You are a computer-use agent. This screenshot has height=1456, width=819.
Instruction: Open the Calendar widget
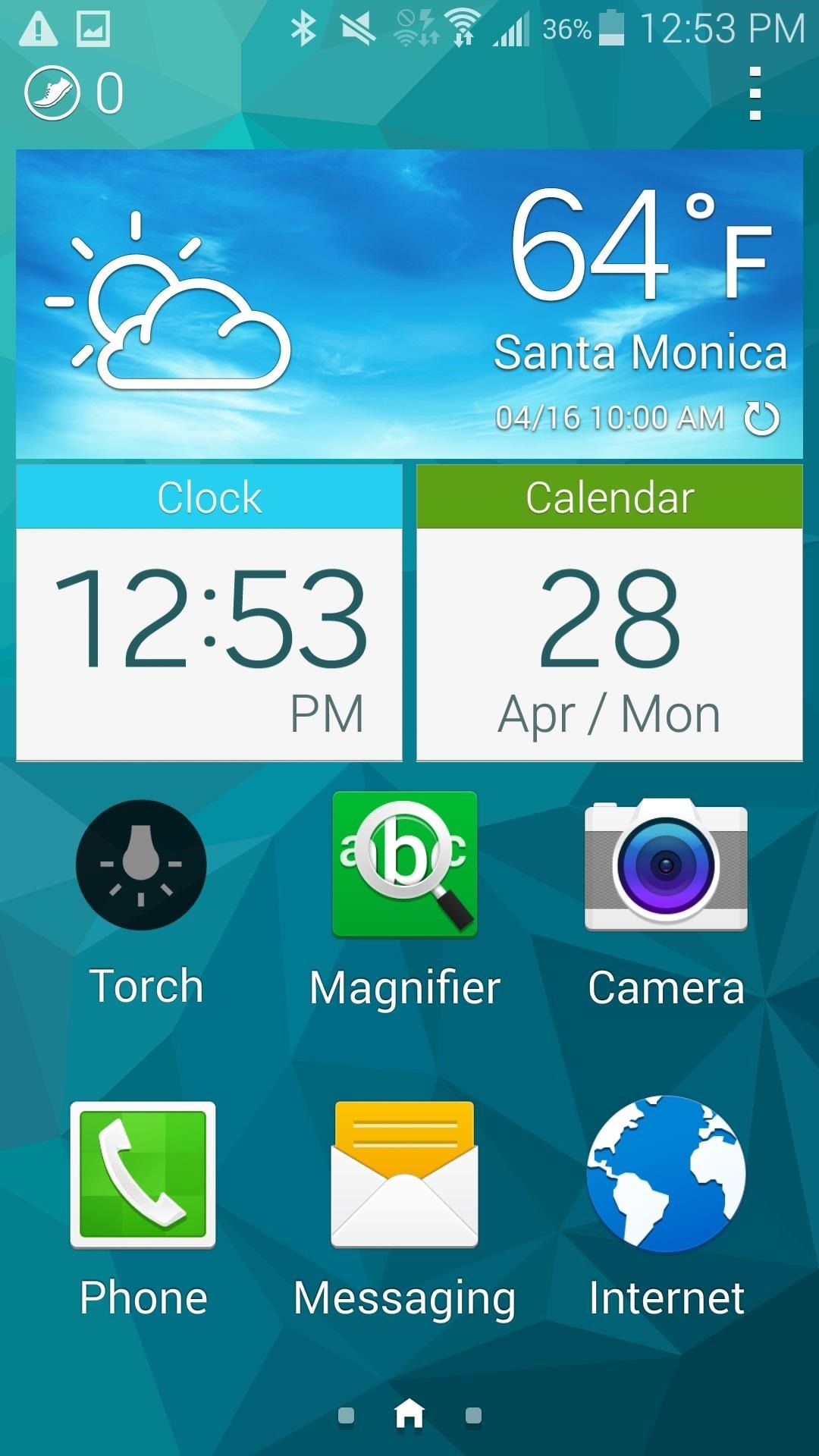610,613
